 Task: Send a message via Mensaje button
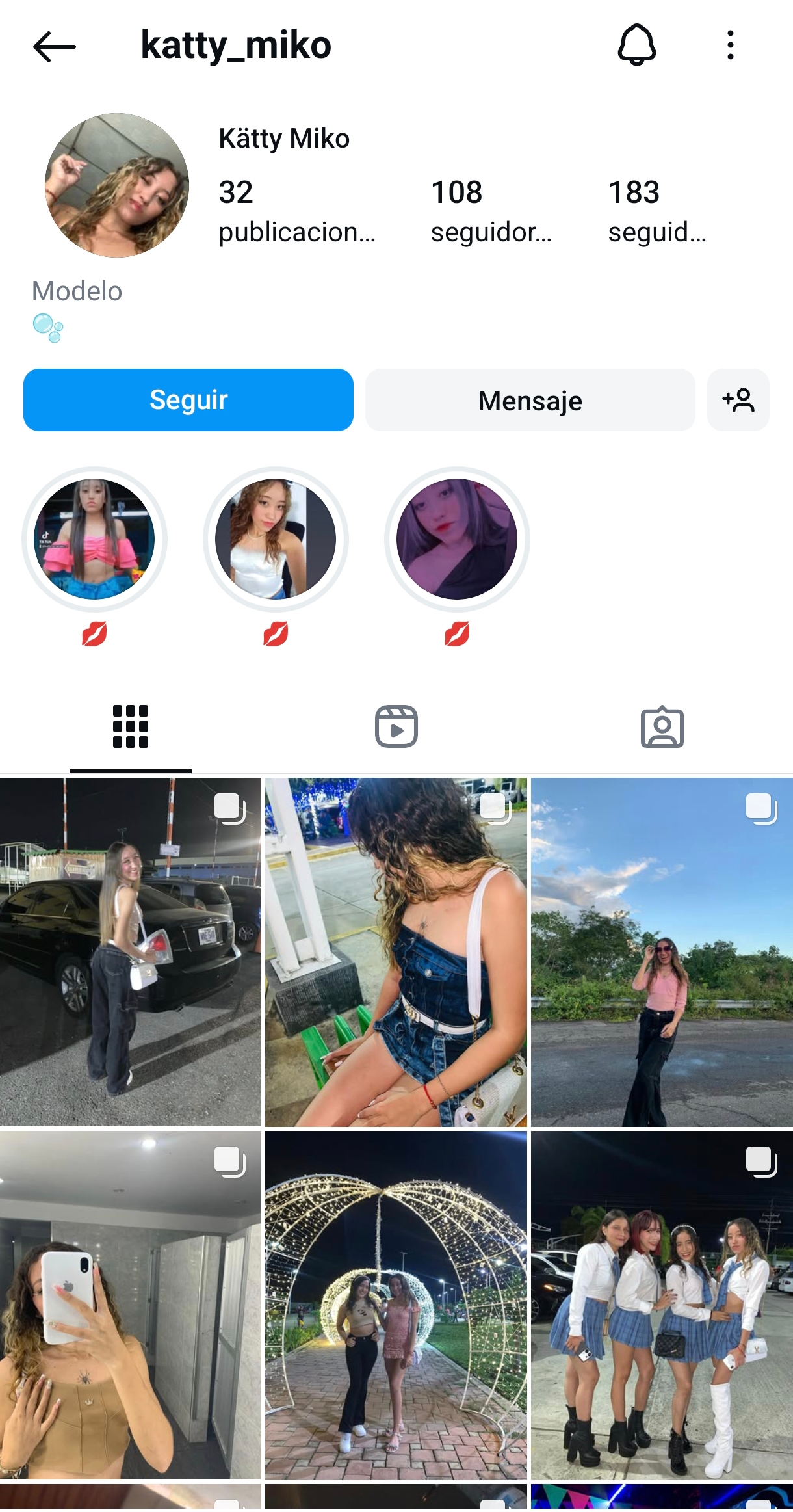[530, 399]
